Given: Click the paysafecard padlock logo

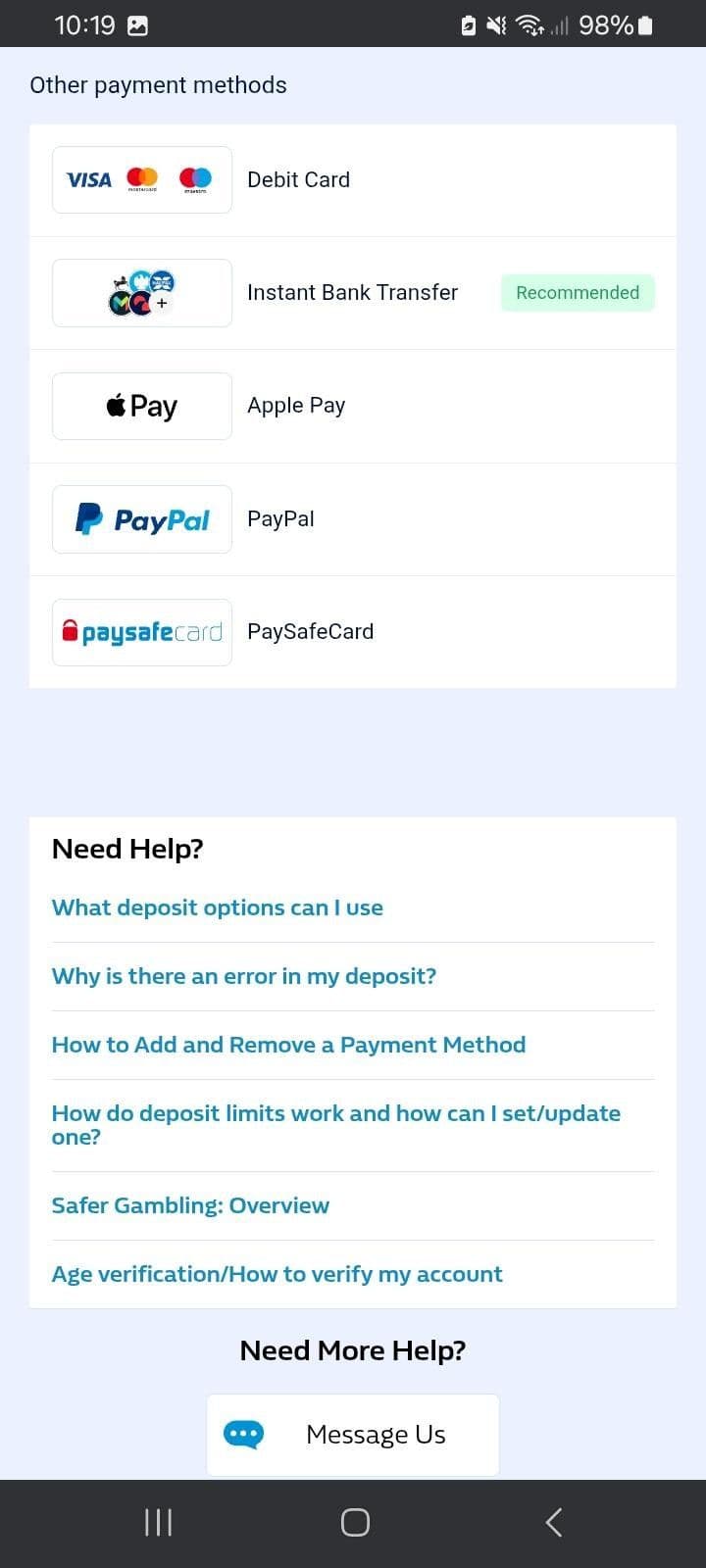Looking at the screenshot, I should [x=71, y=631].
